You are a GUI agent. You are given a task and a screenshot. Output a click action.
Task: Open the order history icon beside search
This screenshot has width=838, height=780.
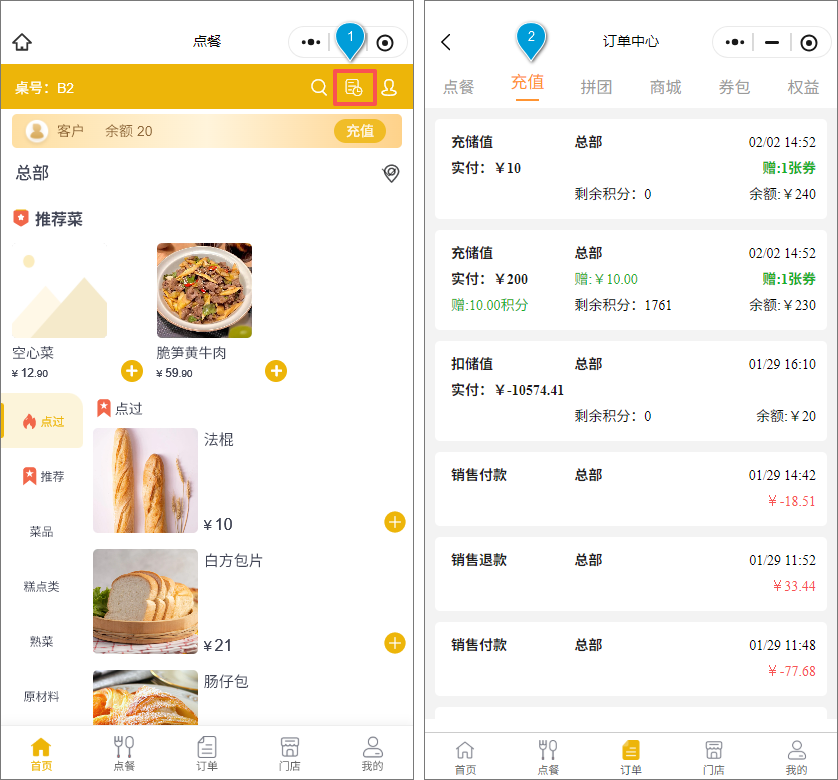(x=353, y=88)
